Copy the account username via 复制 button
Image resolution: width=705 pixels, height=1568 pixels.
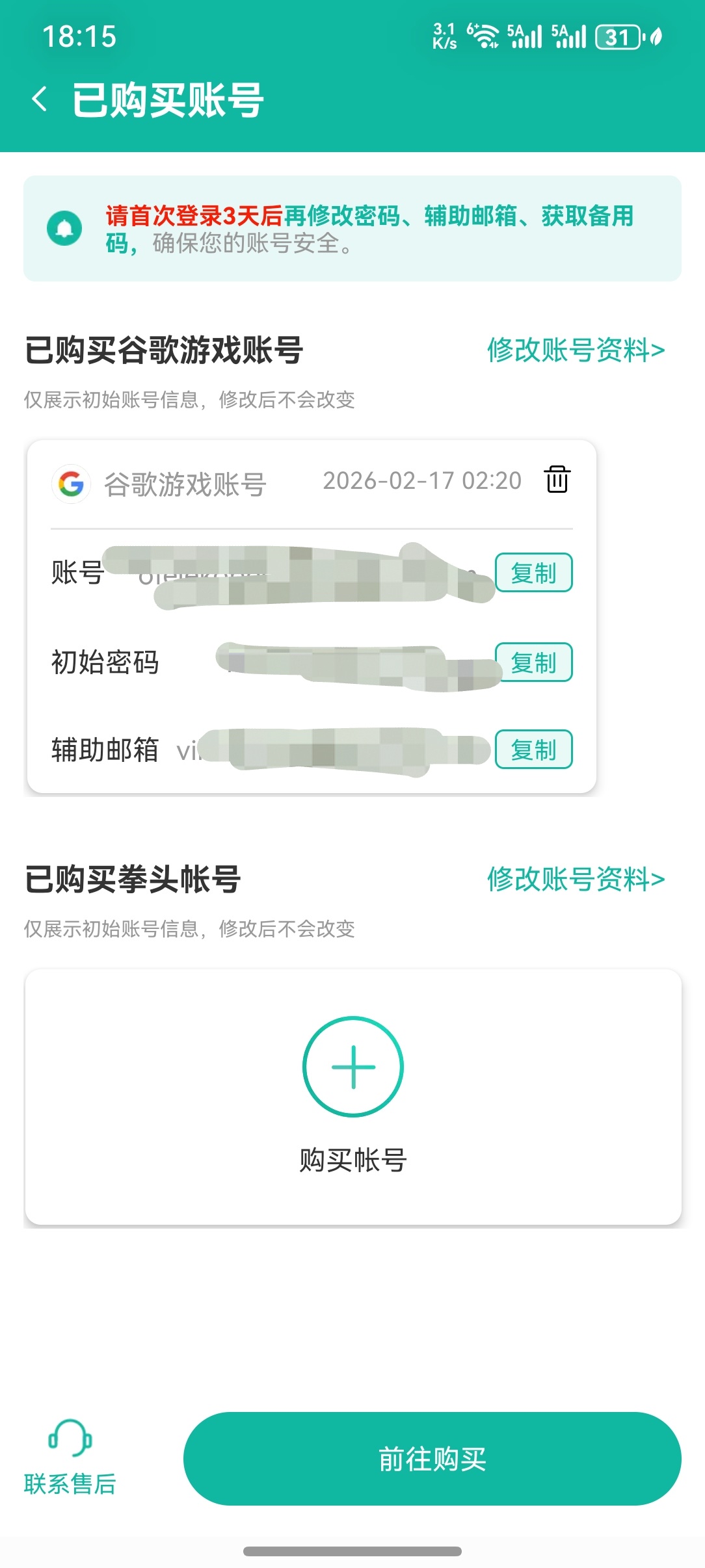[534, 573]
